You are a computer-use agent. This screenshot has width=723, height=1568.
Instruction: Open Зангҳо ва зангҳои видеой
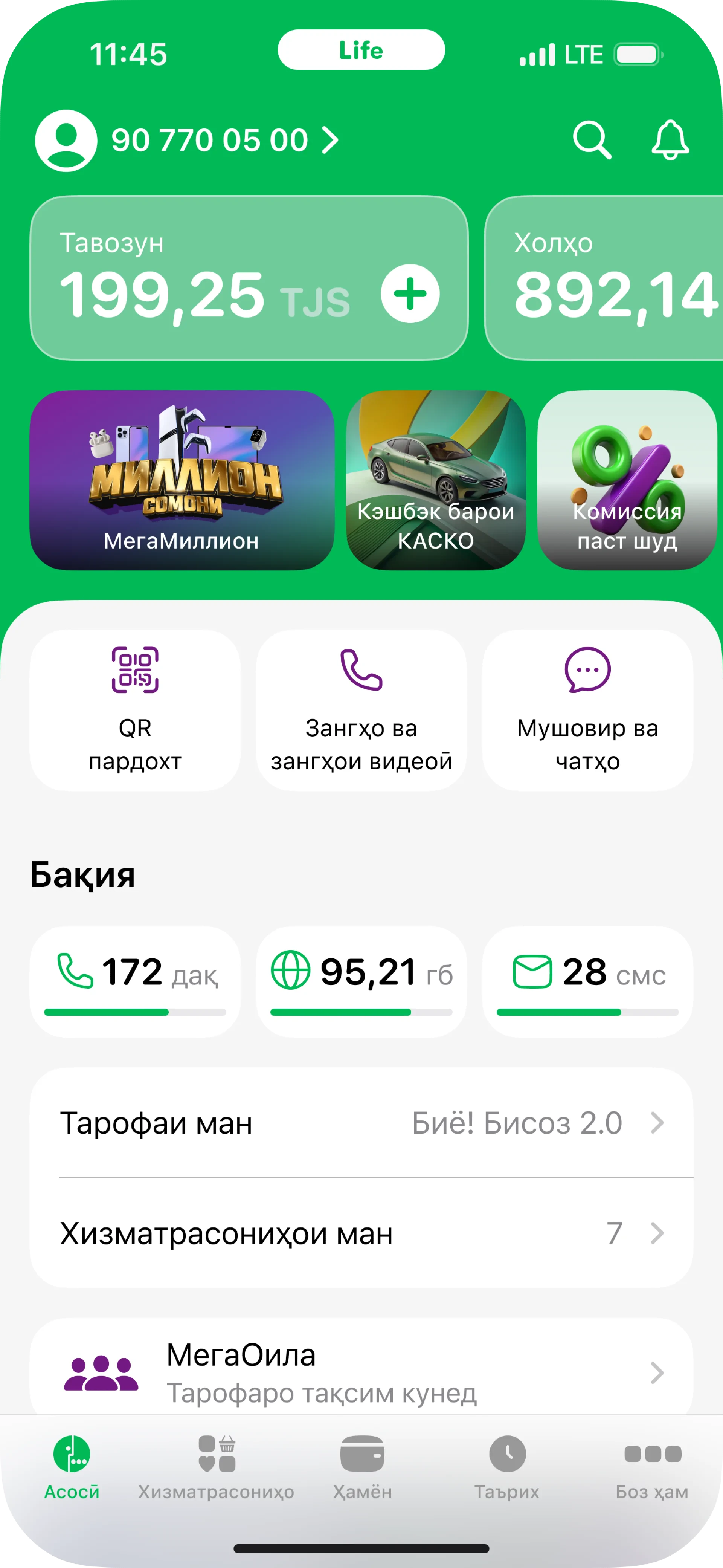tap(361, 710)
